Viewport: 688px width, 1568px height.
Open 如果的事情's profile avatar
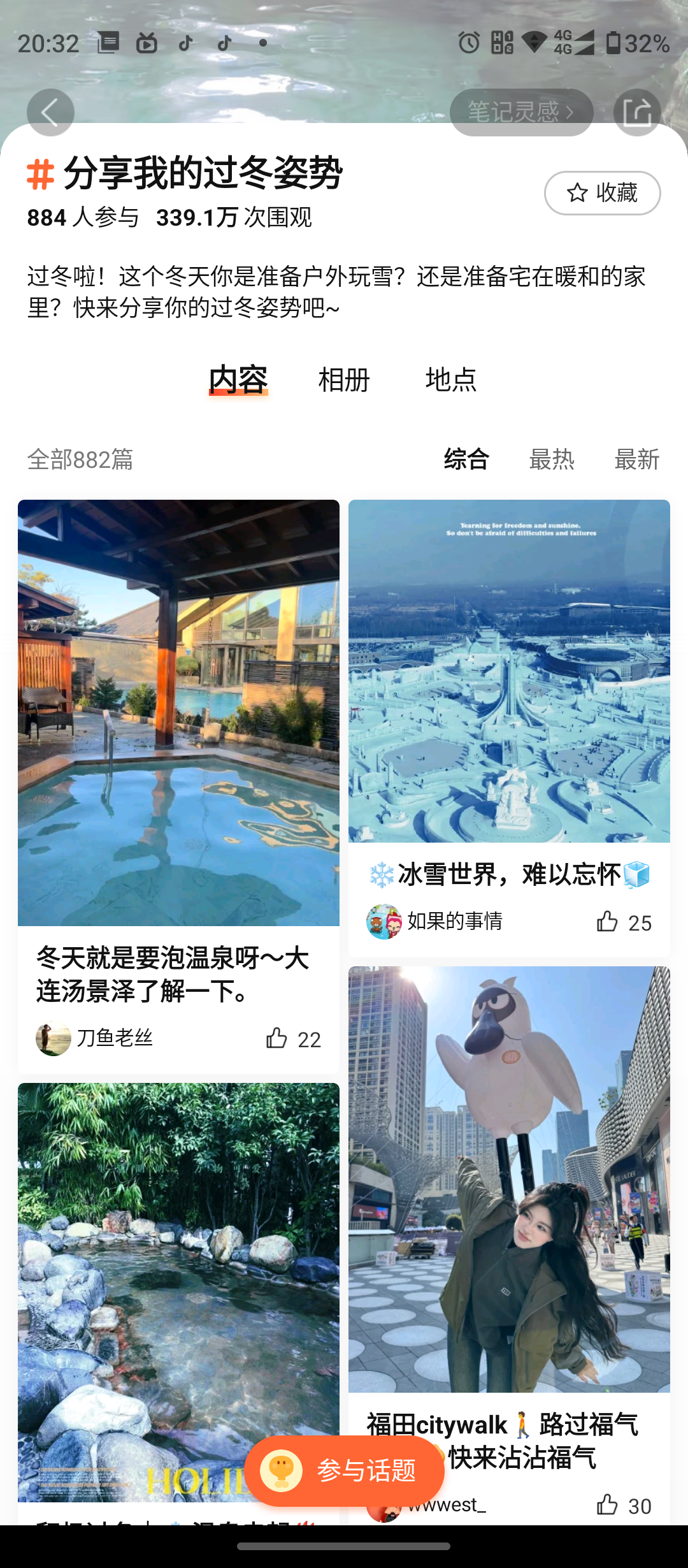[383, 920]
